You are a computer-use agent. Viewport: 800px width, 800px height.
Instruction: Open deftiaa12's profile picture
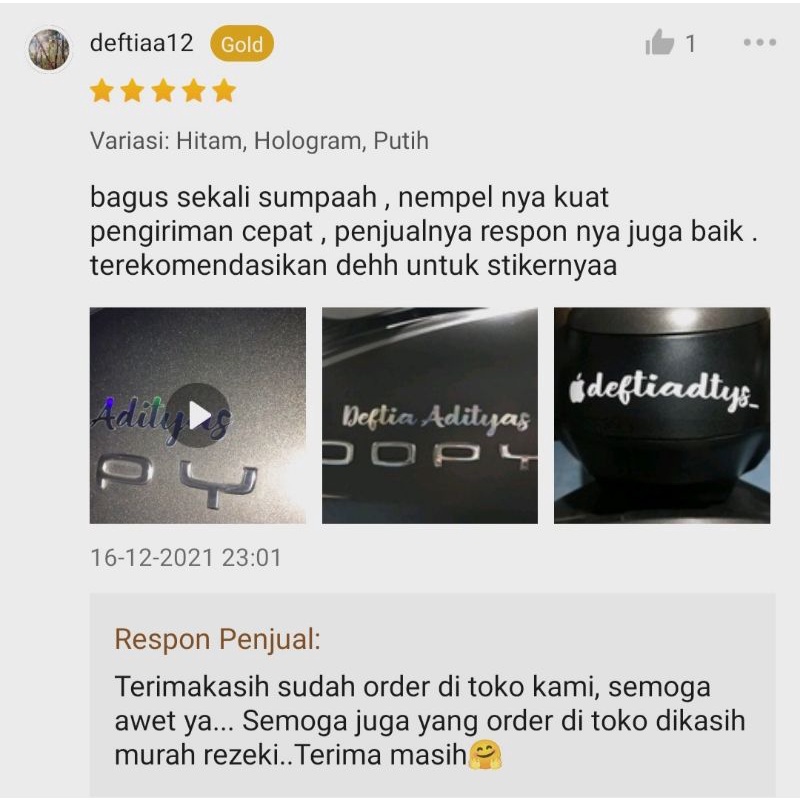49,49
